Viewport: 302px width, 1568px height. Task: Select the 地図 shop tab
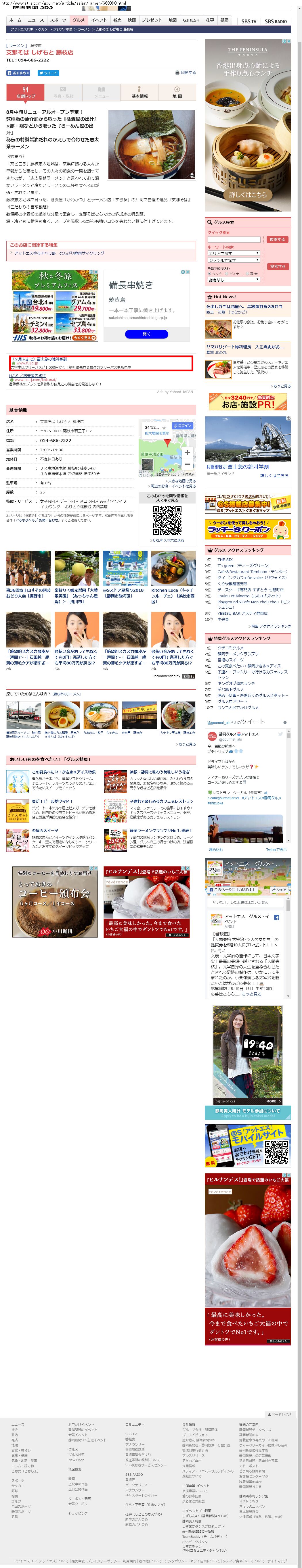coord(177,92)
